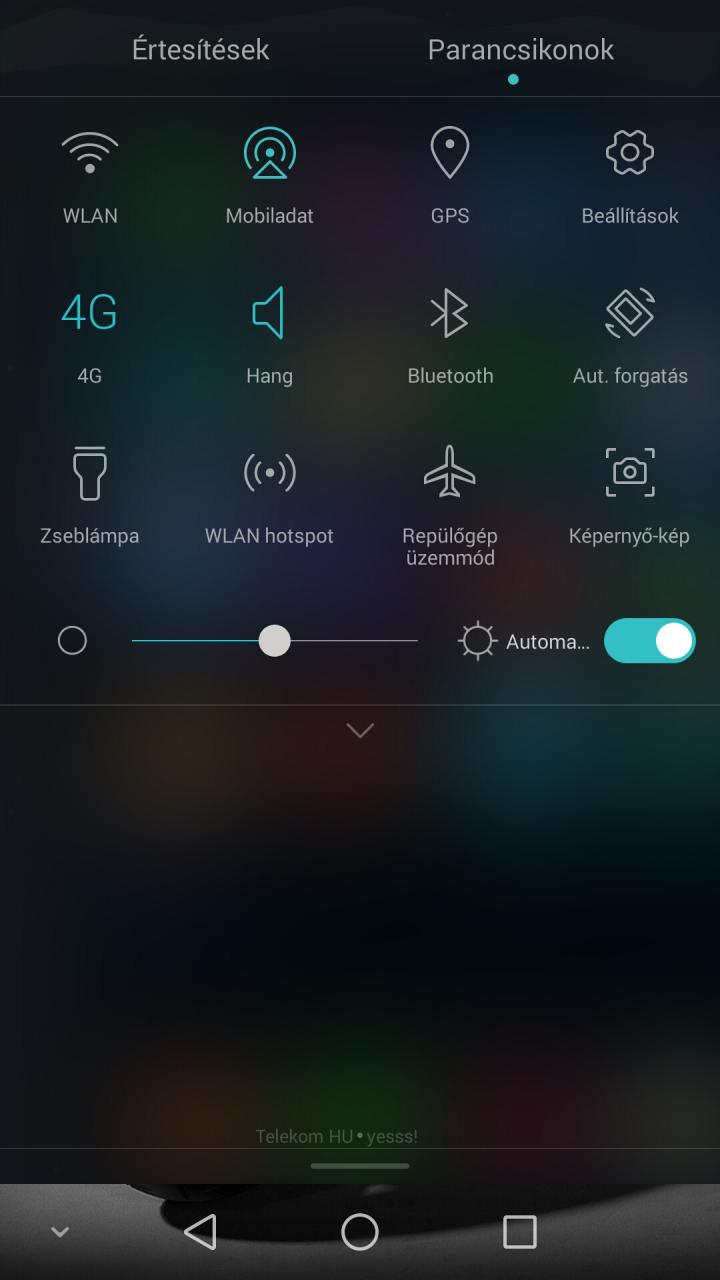720x1280 pixels.
Task: Expand the quick settings panel chevron
Action: [x=360, y=731]
